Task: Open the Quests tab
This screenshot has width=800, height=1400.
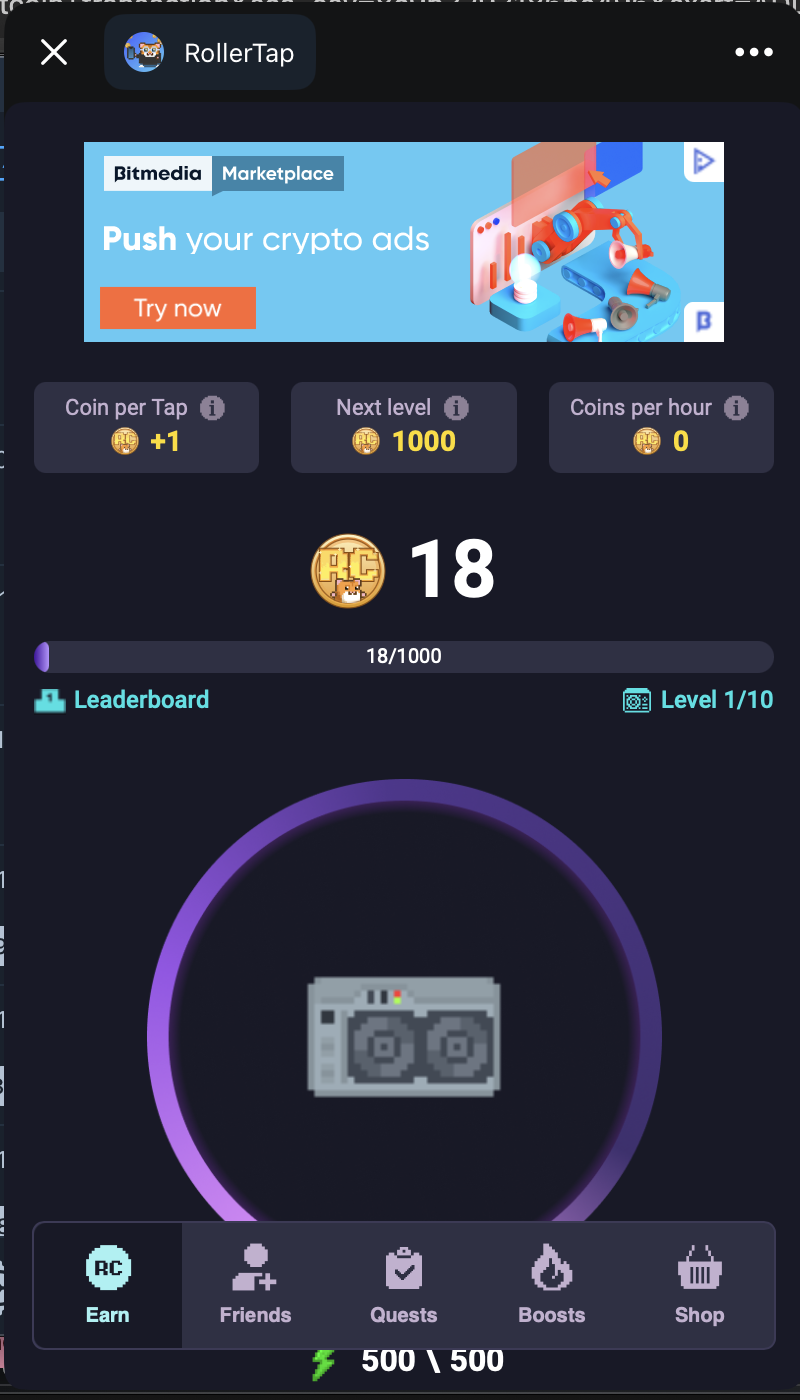Action: pos(404,1285)
